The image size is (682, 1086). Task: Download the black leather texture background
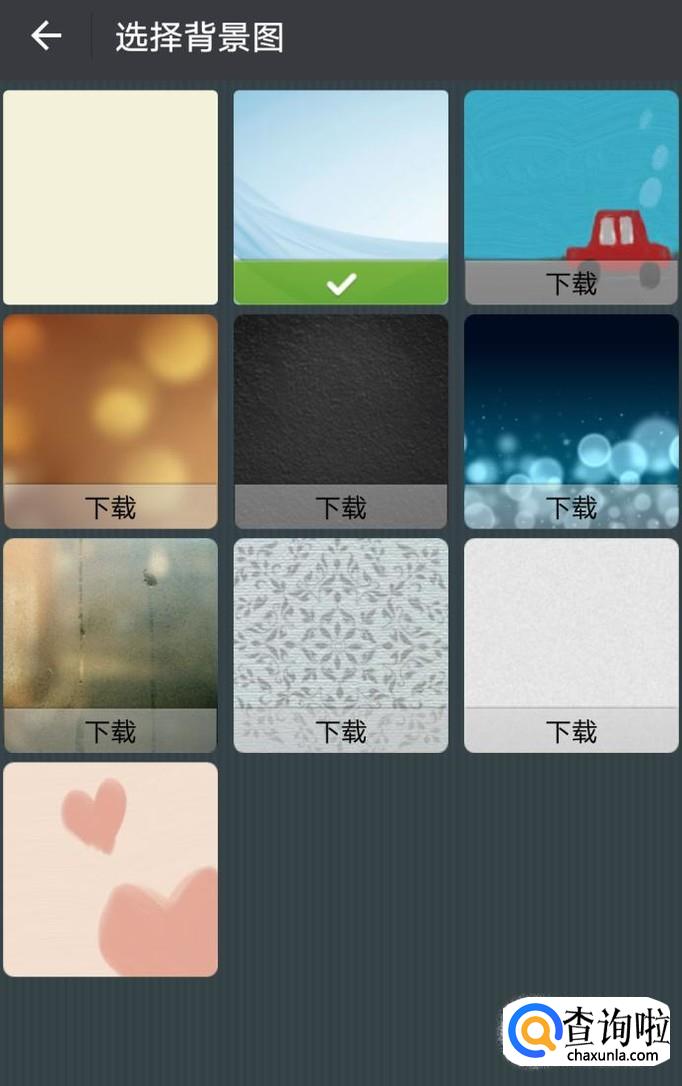341,507
